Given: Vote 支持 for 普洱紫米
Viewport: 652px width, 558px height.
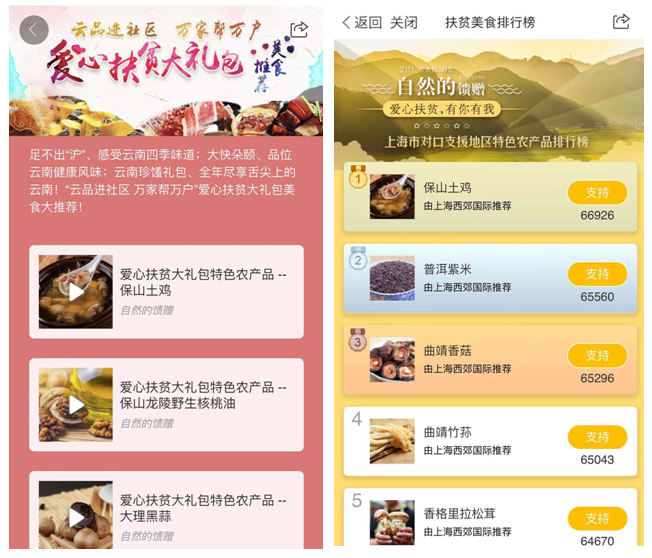Looking at the screenshot, I should pos(597,275).
